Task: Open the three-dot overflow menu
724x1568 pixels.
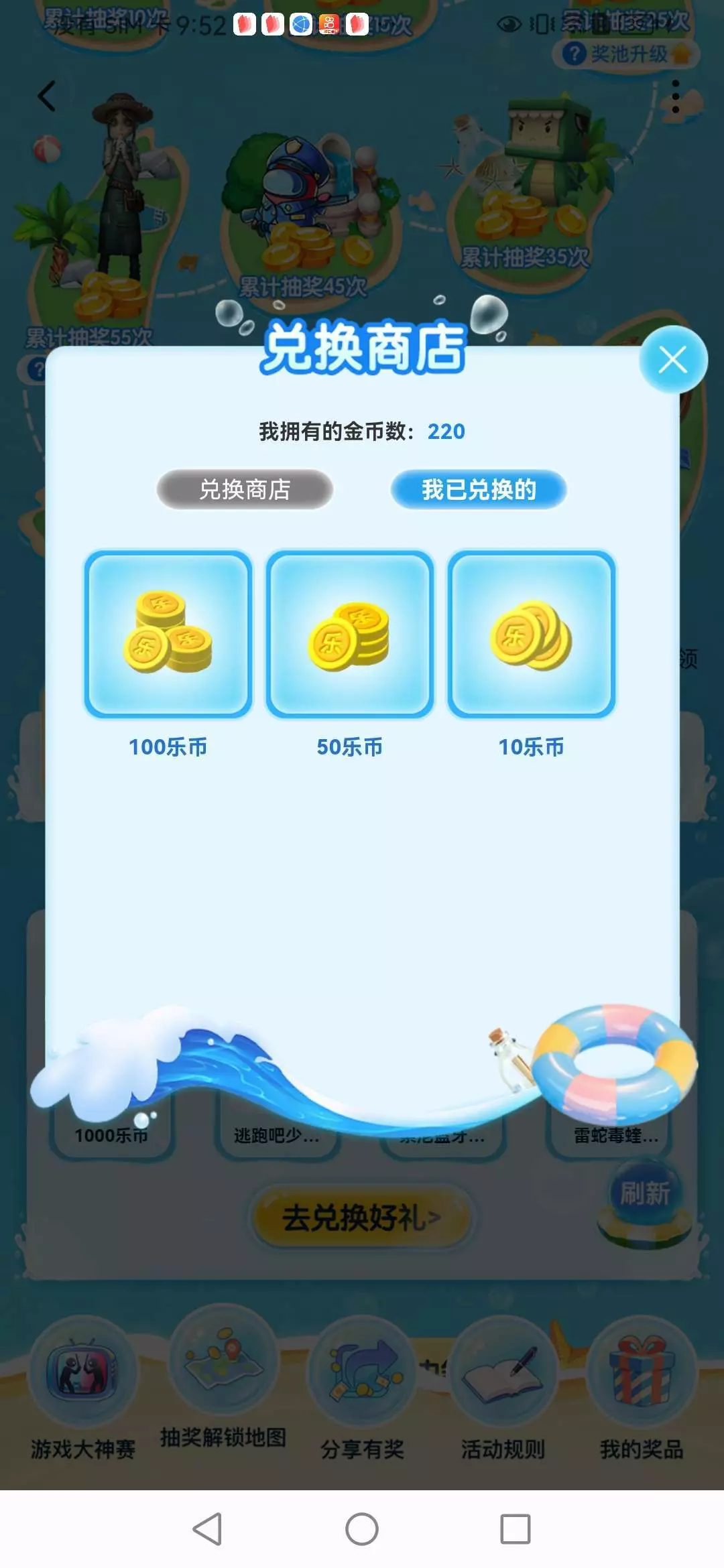Action: coord(676,97)
